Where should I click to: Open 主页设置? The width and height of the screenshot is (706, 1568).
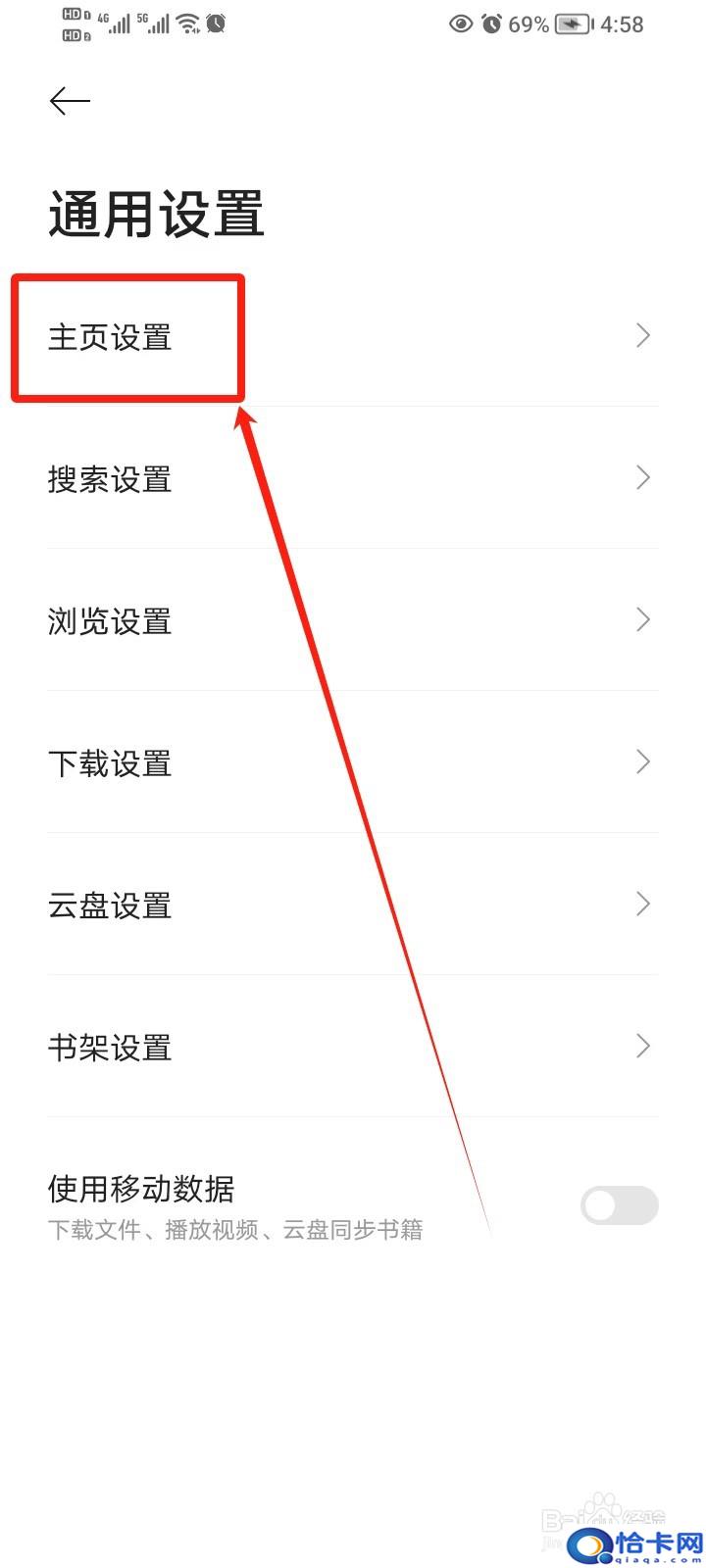[x=353, y=336]
